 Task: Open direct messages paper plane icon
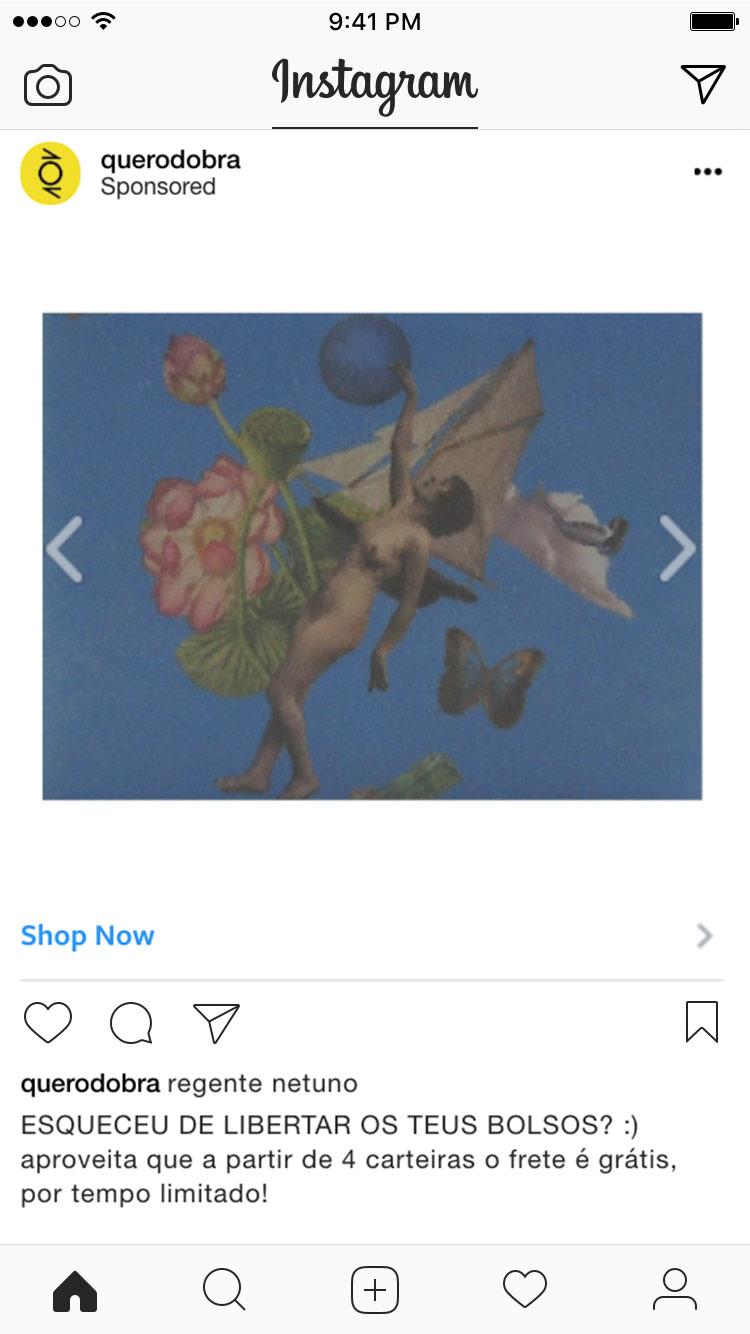coord(702,84)
